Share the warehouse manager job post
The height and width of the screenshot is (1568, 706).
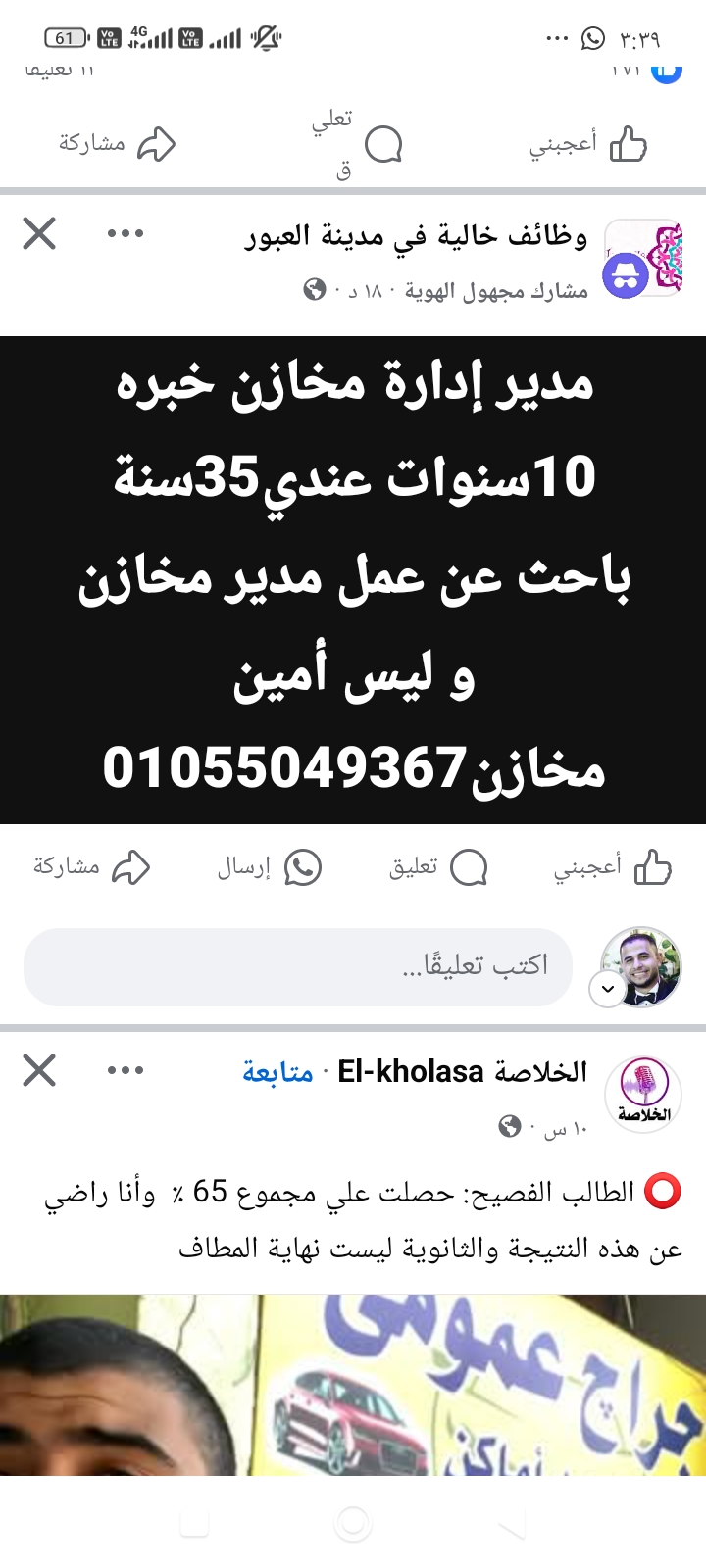[92, 867]
